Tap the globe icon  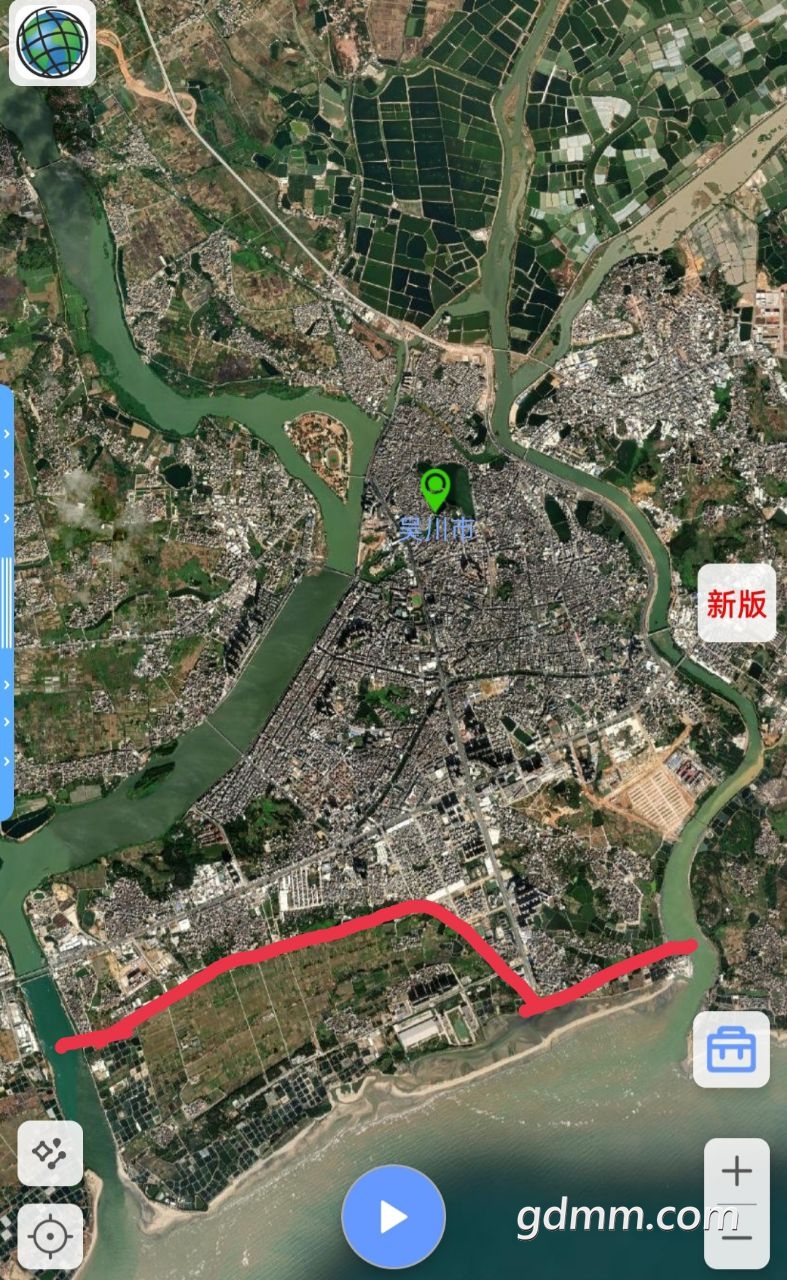(x=52, y=42)
